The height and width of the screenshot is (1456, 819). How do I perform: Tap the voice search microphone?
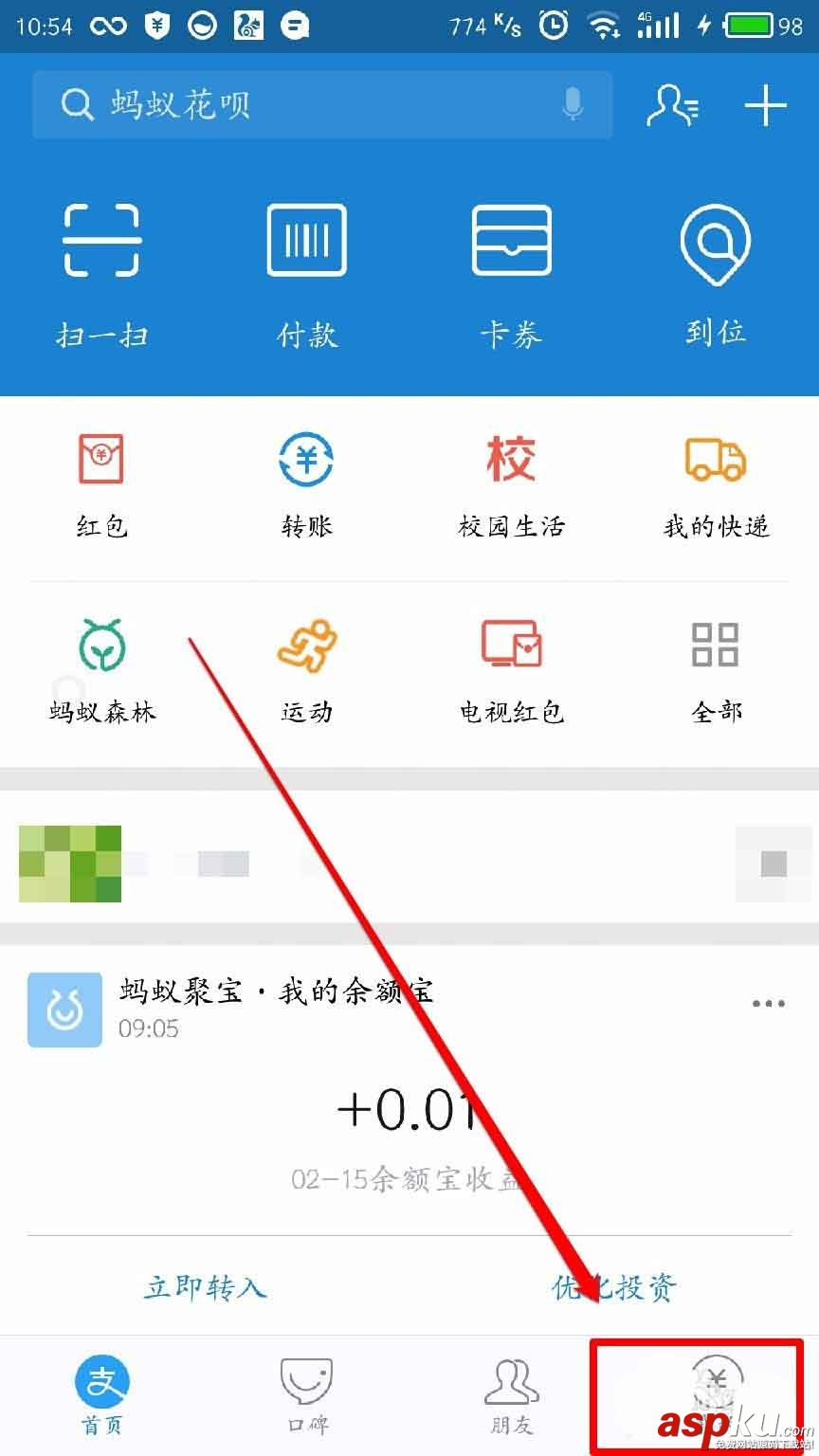click(x=572, y=104)
